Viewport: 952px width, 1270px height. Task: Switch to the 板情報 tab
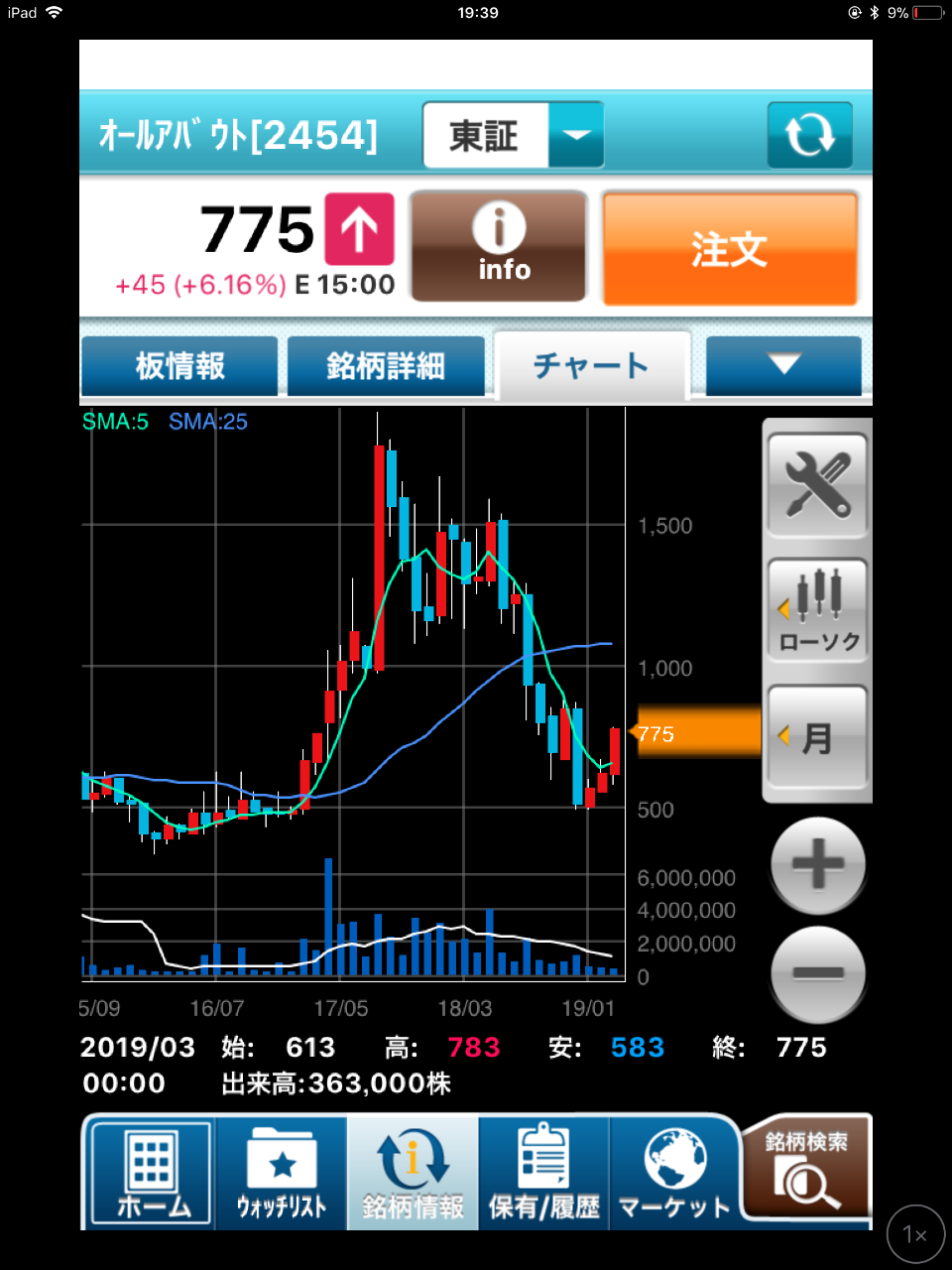point(179,366)
